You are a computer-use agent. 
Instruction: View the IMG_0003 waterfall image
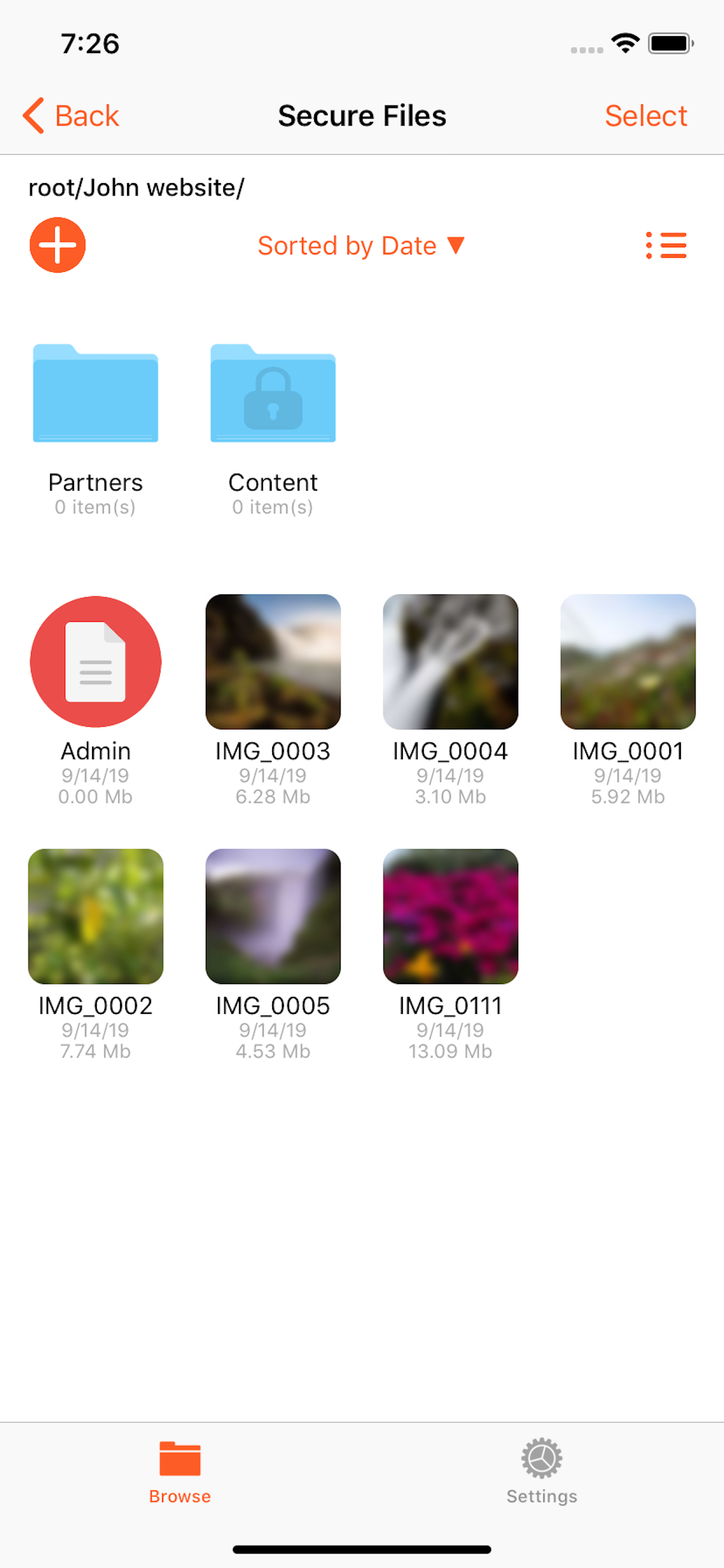[273, 661]
